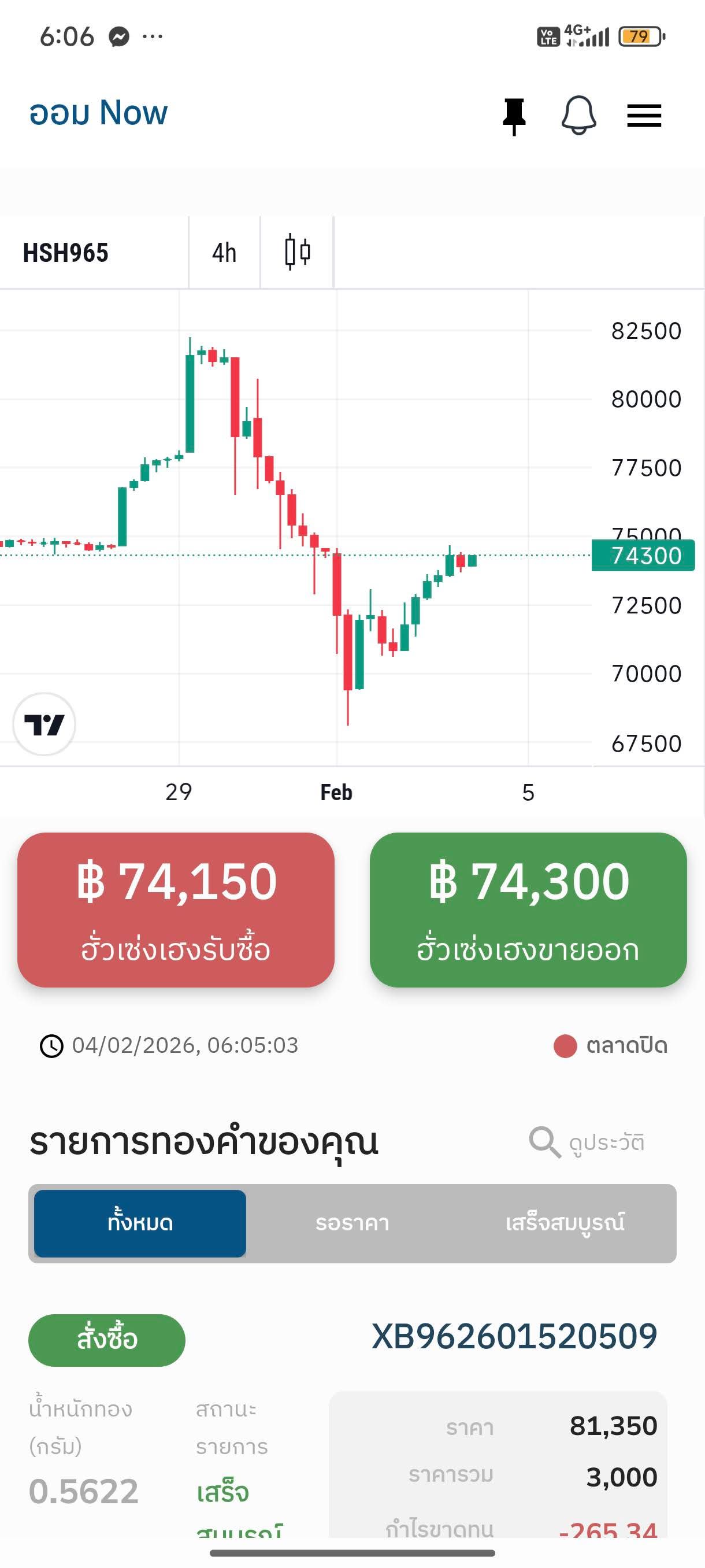The height and width of the screenshot is (1568, 705).
Task: Switch to the รอราคา tab
Action: [352, 1223]
